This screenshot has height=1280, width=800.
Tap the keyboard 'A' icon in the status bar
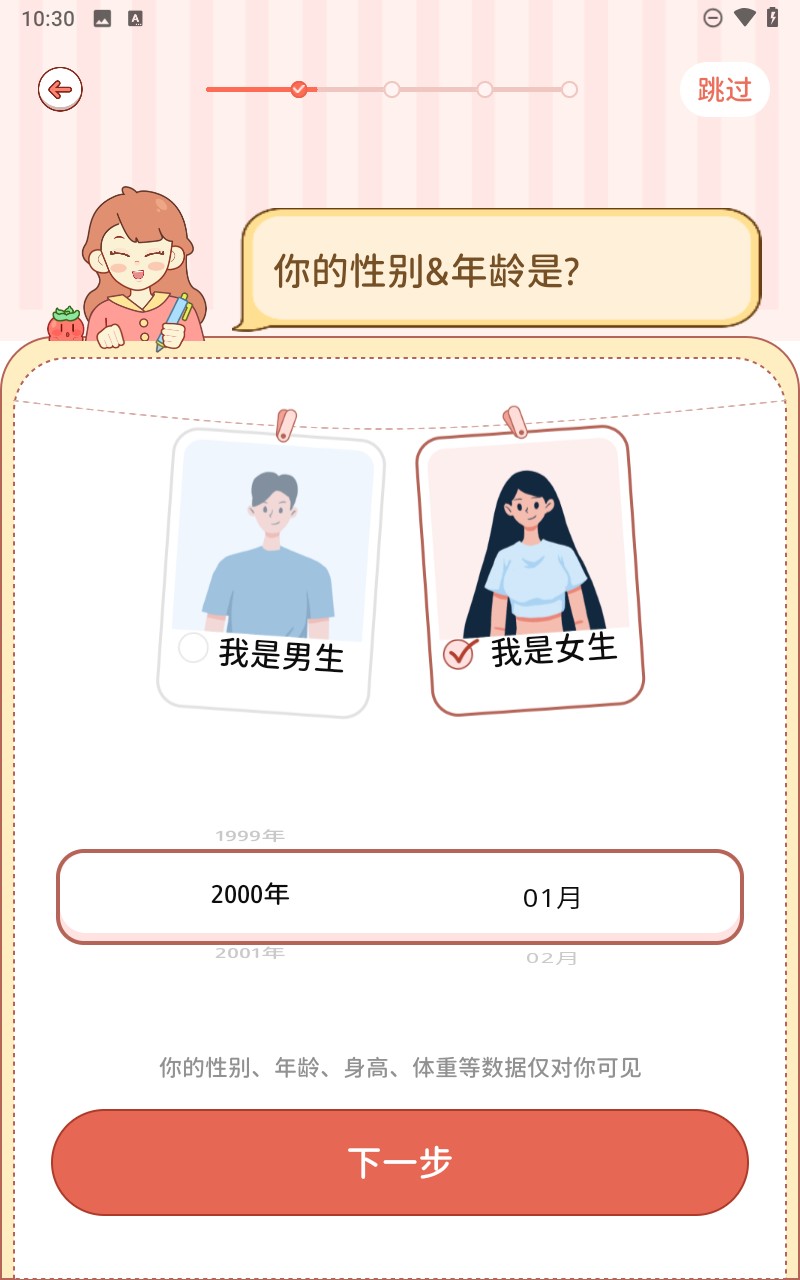tap(136, 17)
